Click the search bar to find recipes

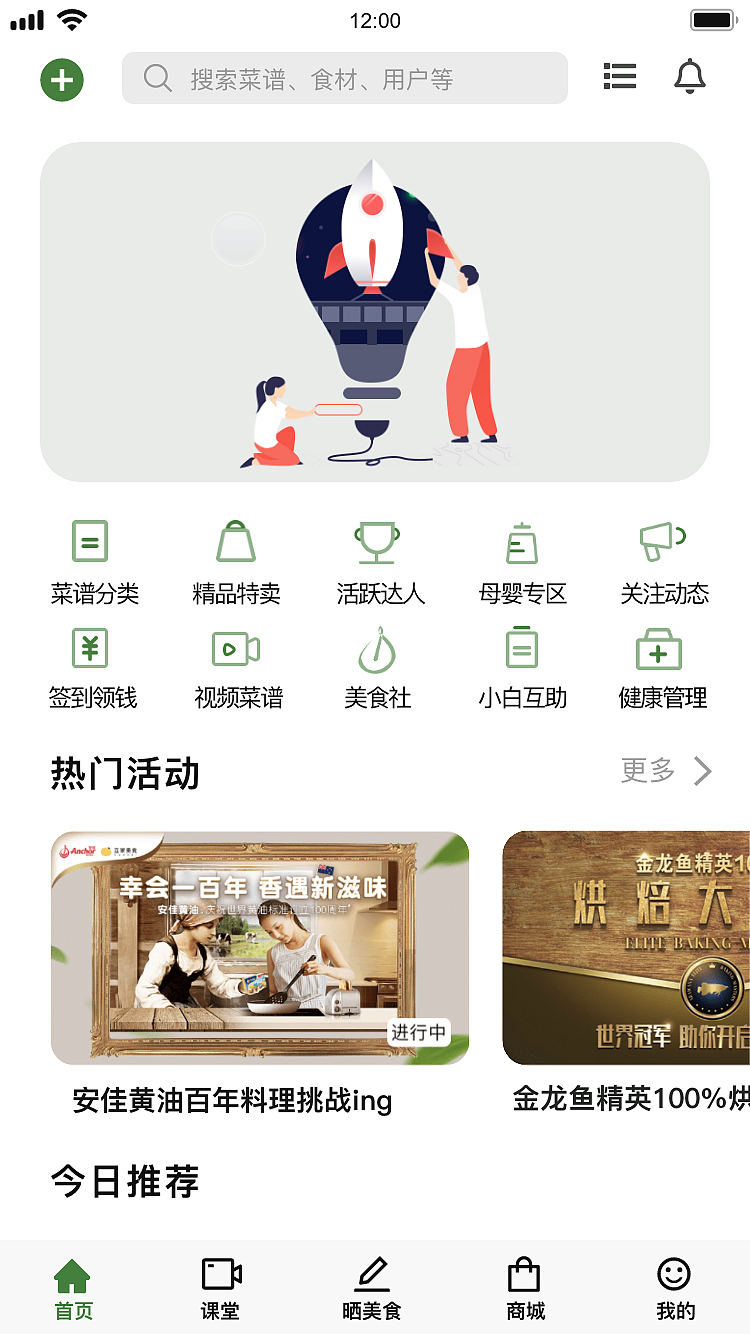point(345,78)
